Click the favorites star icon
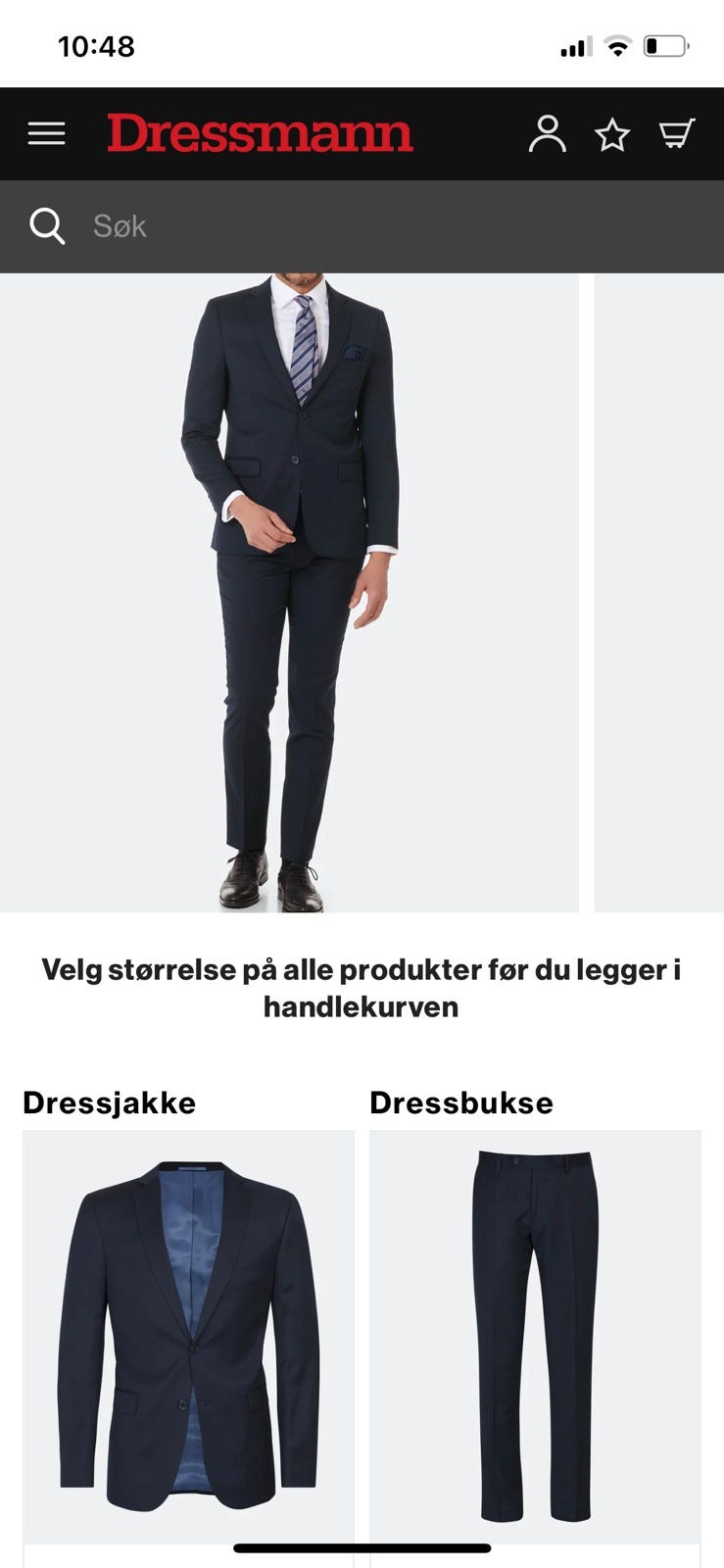 611,133
